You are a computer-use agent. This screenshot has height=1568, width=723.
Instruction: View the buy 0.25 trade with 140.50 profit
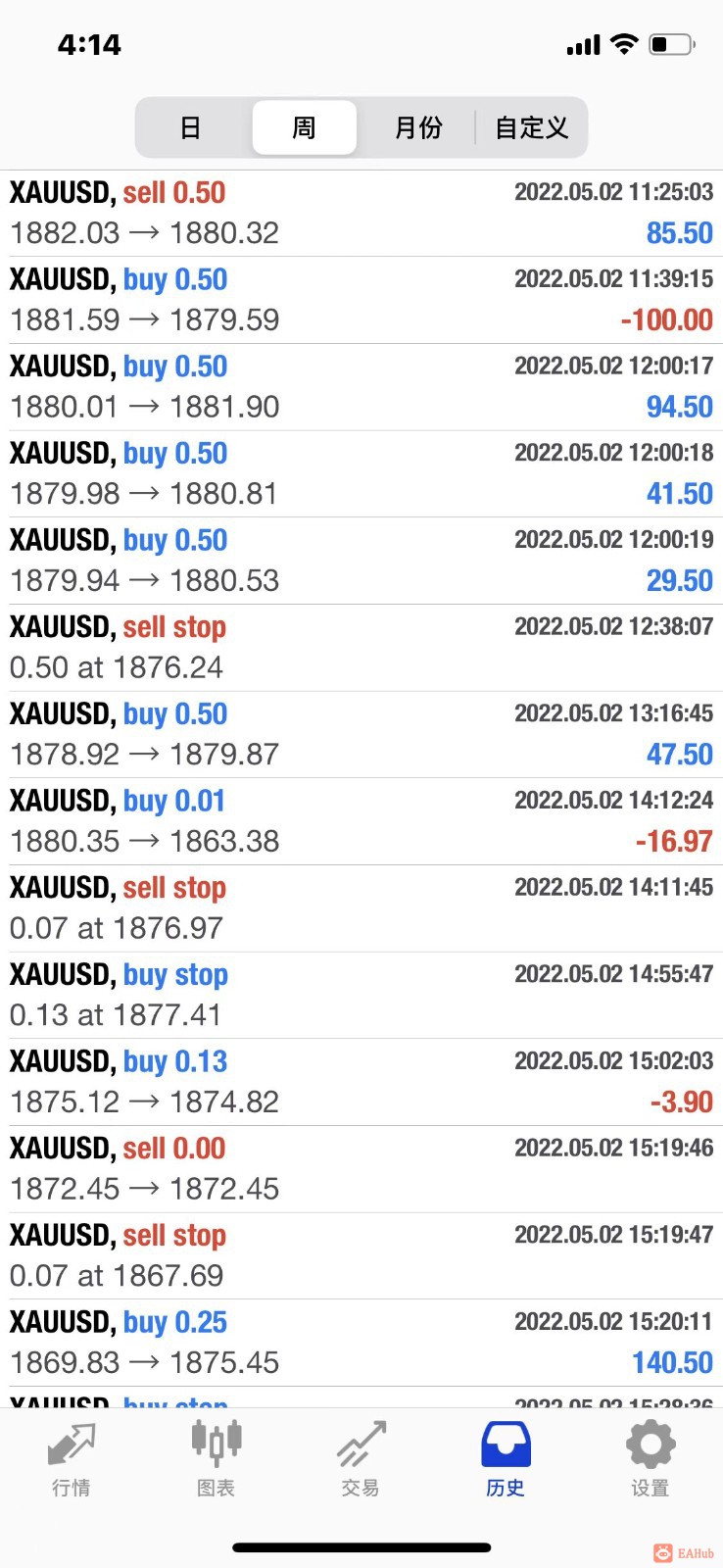click(361, 1343)
